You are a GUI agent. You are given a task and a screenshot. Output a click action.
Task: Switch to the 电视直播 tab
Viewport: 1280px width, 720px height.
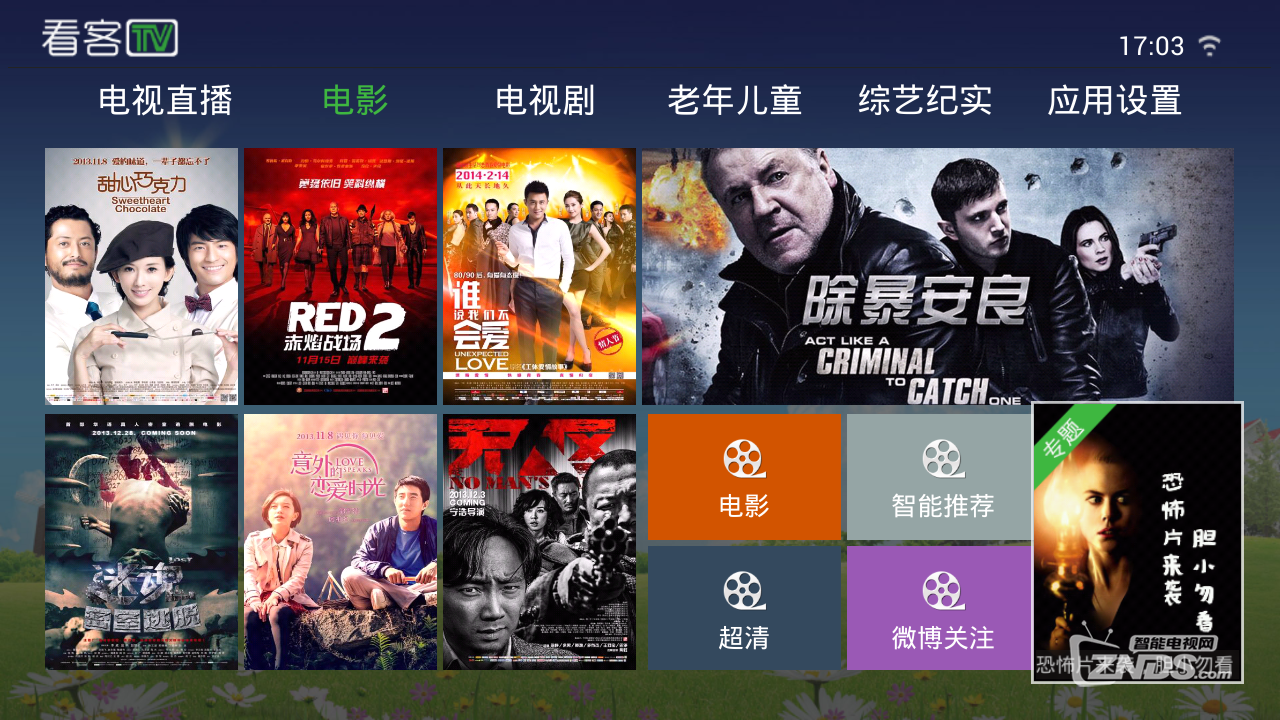point(165,100)
